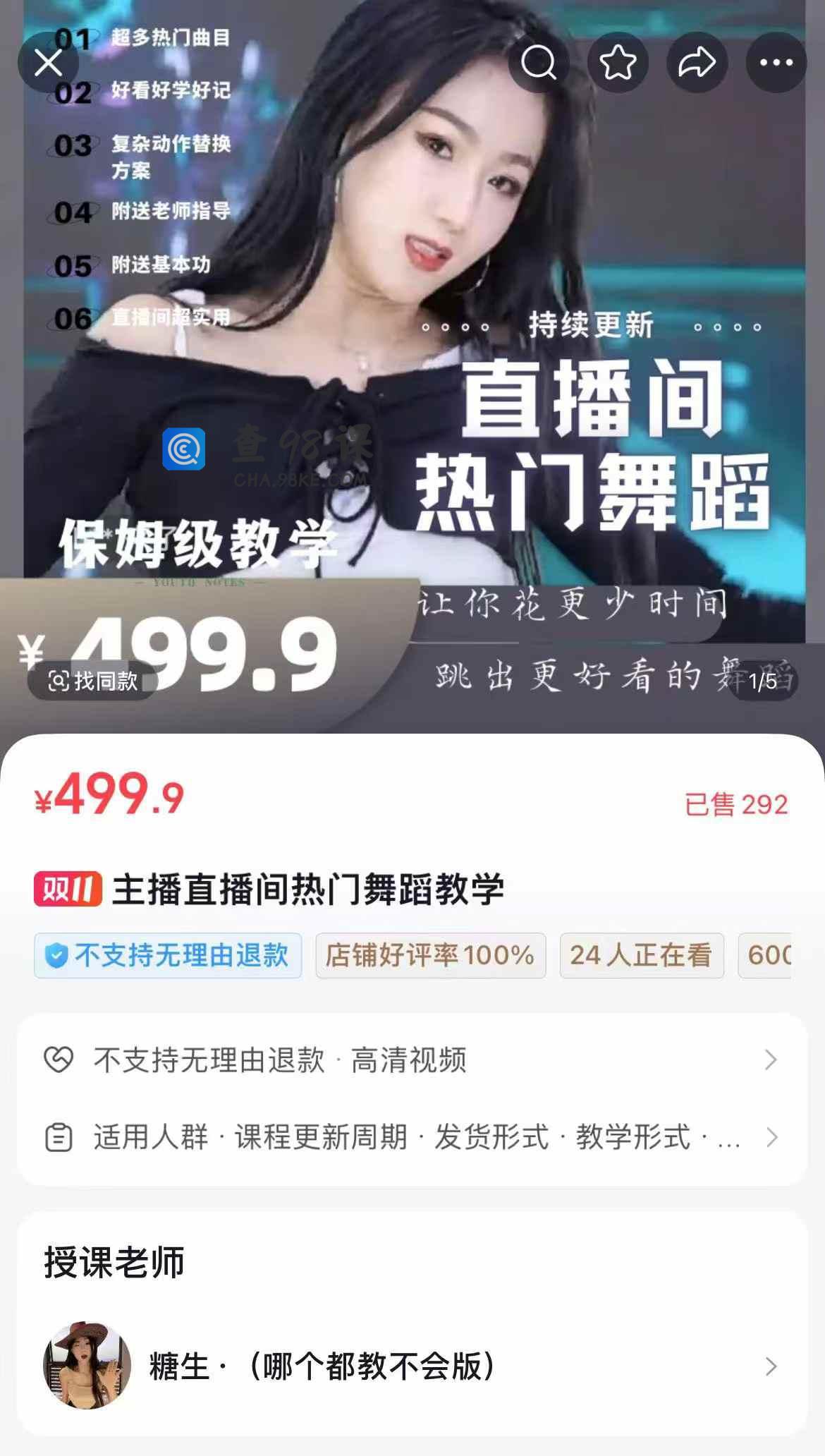Close the product detail page

tap(48, 63)
